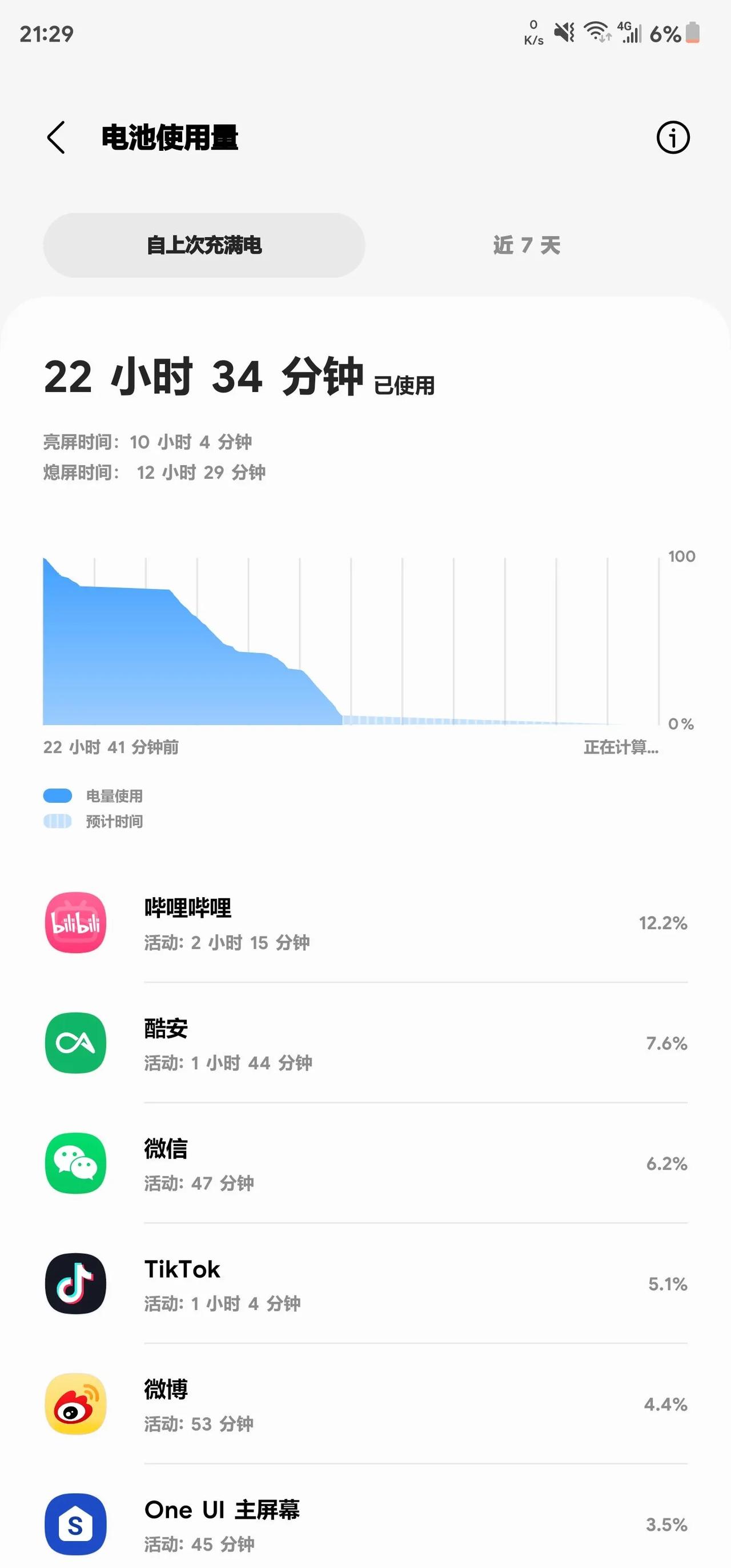Open TikTok battery usage details
Screen dimensions: 731x1568
click(x=365, y=1284)
